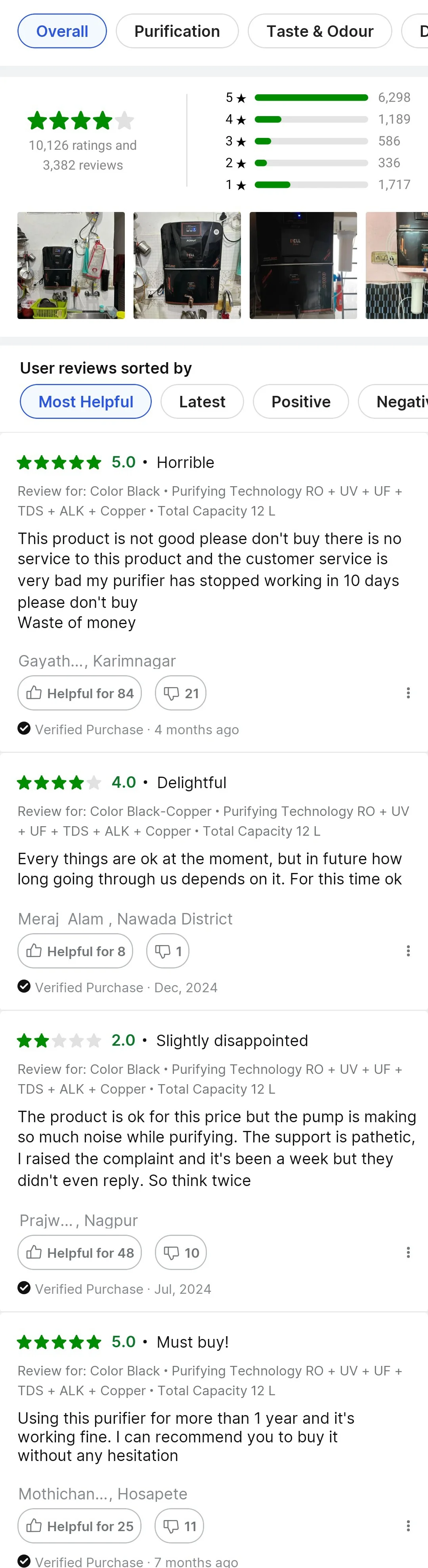
Task: Downvote Meraj Alam's Delightful review
Action: (167, 951)
